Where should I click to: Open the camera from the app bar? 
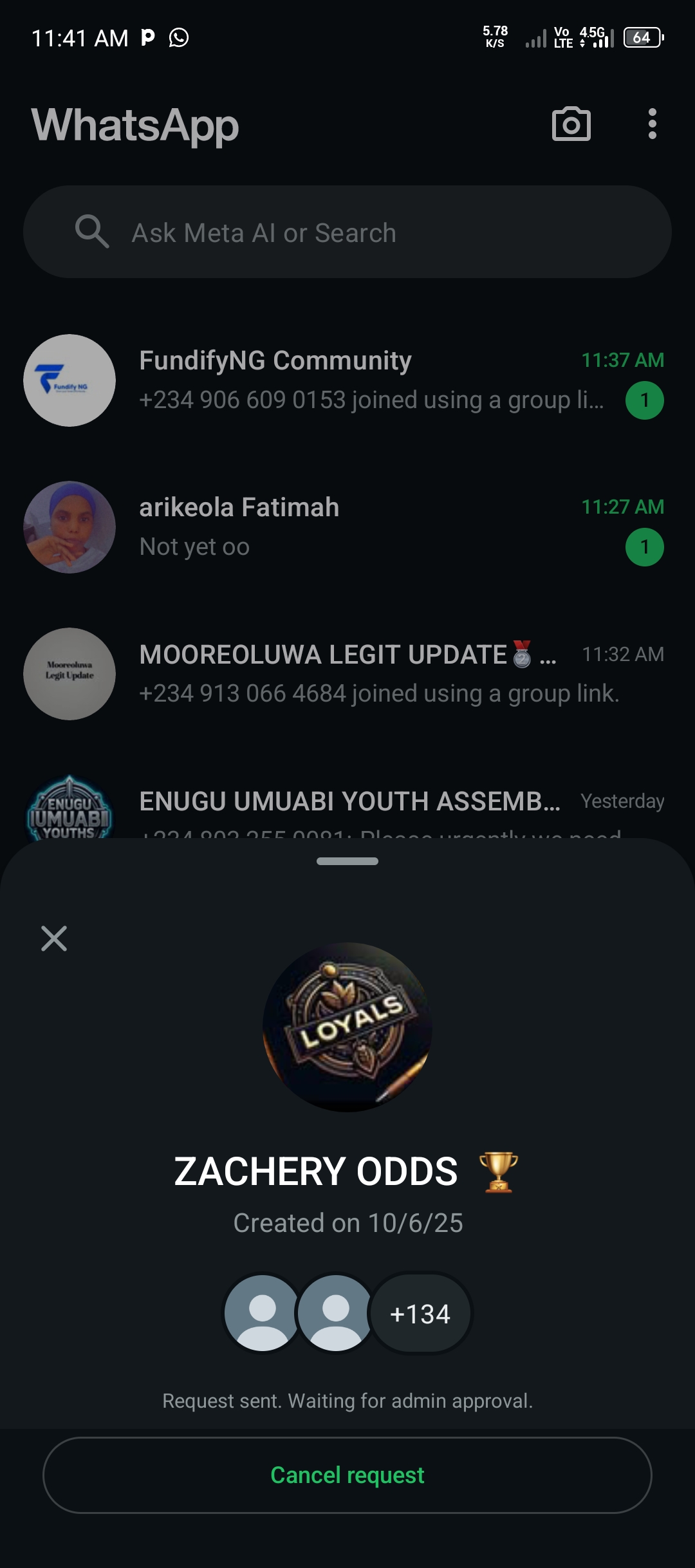point(571,124)
